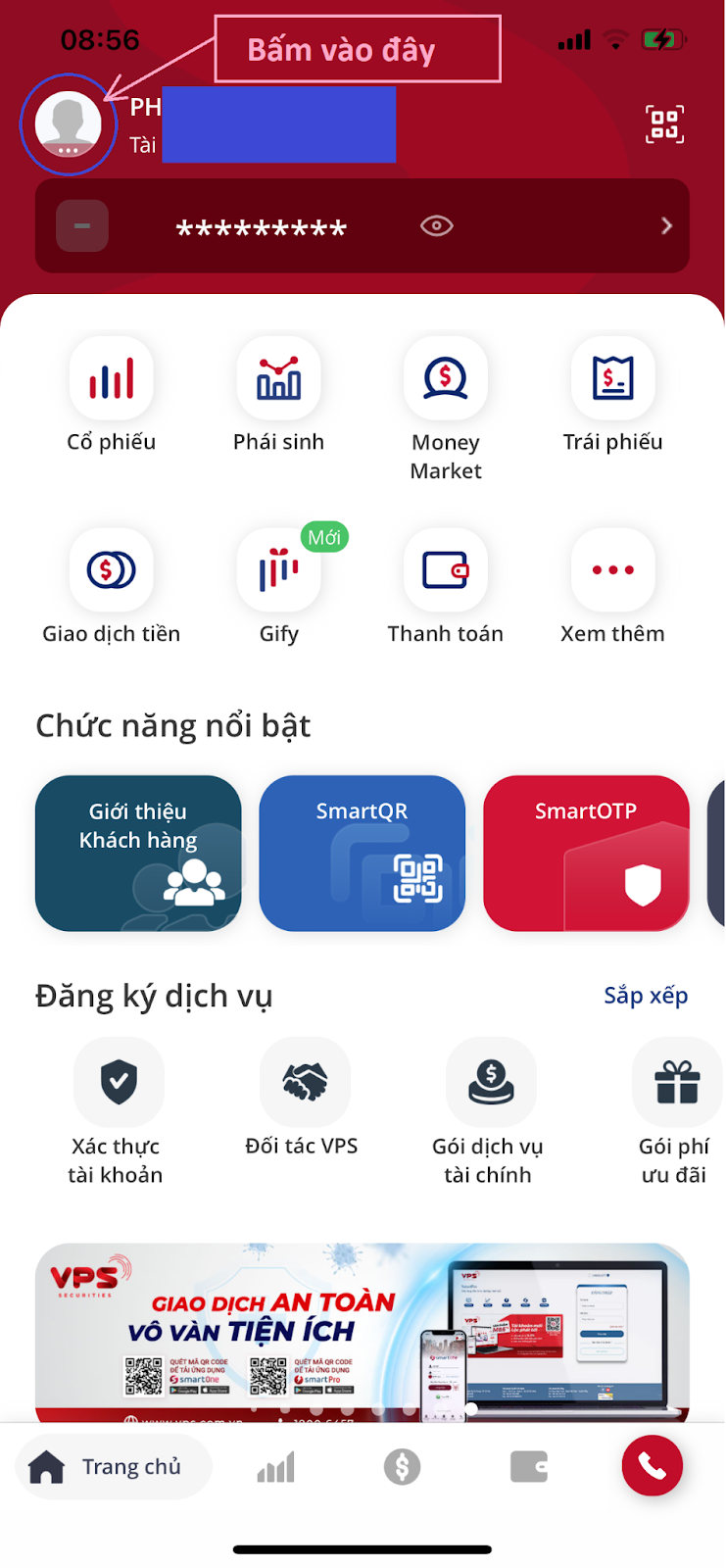Tap the Sắp xếp link
726x1568 pixels.
(646, 996)
